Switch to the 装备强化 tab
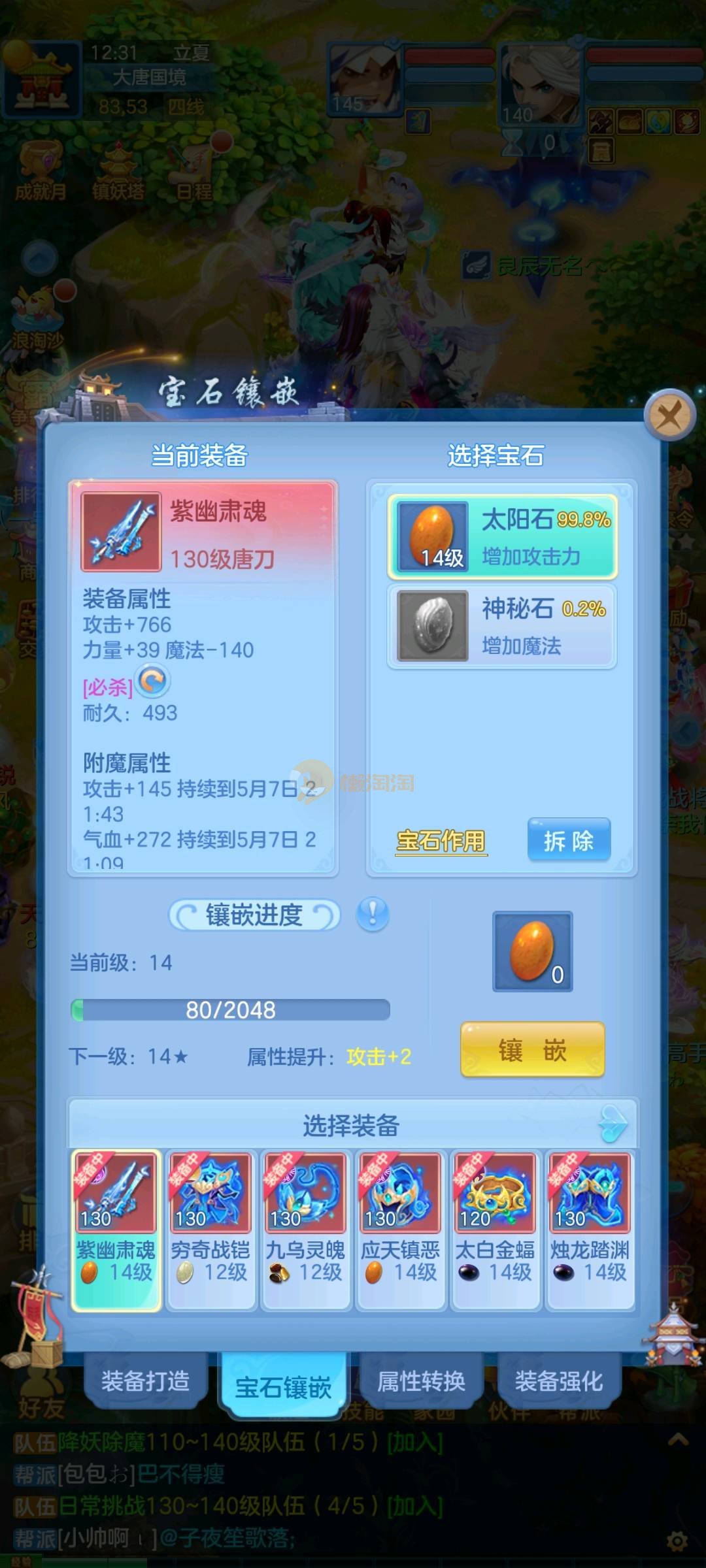Screen dimensions: 706x1568 (559, 1381)
